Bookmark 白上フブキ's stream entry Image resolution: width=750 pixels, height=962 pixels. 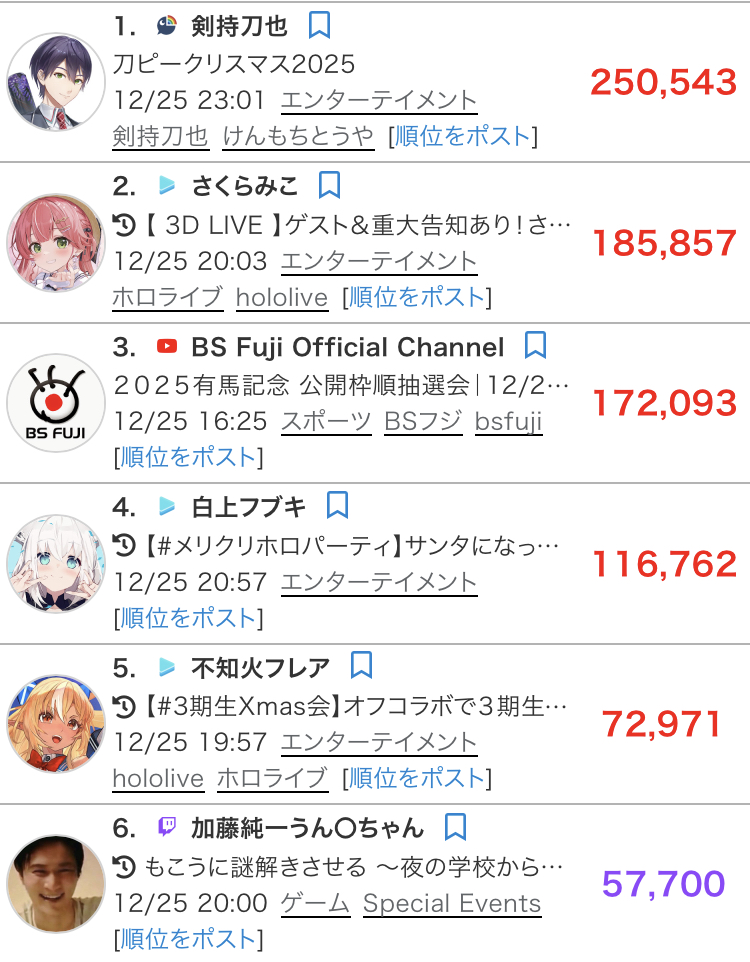click(x=338, y=506)
